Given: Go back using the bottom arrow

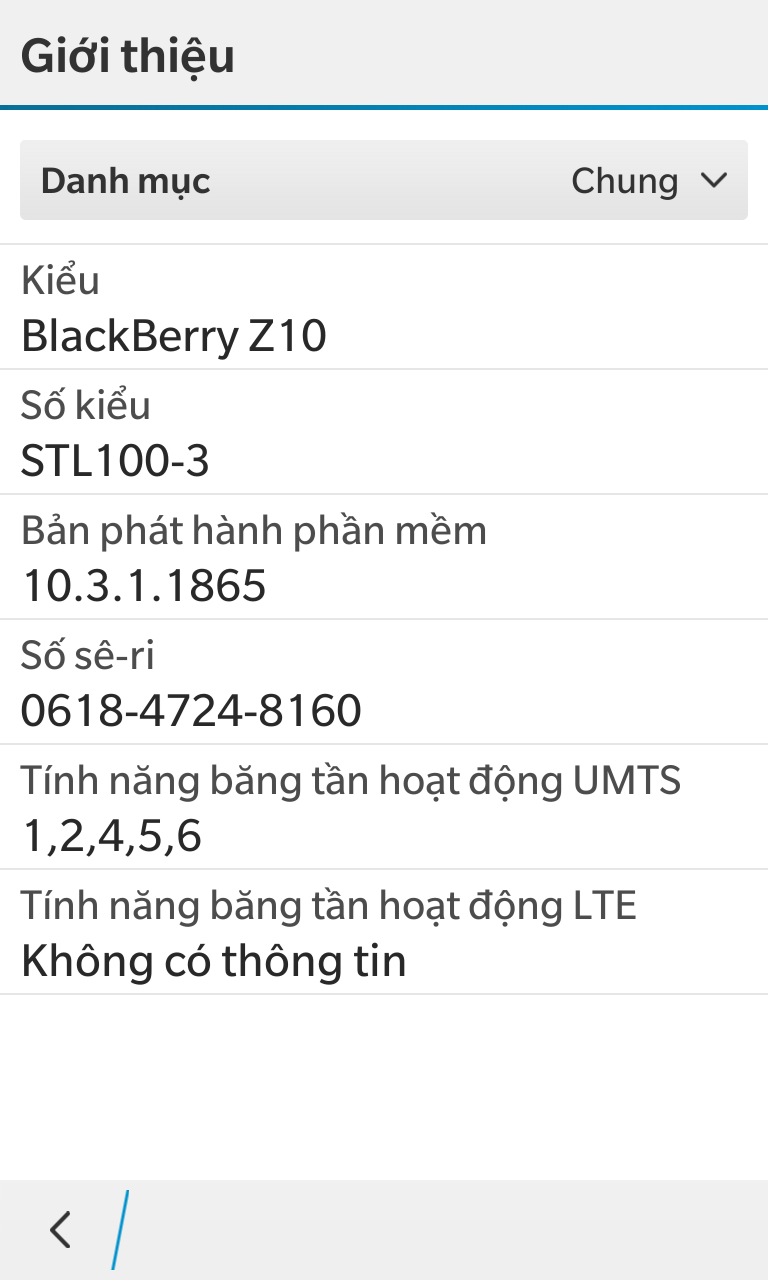Looking at the screenshot, I should point(61,1229).
